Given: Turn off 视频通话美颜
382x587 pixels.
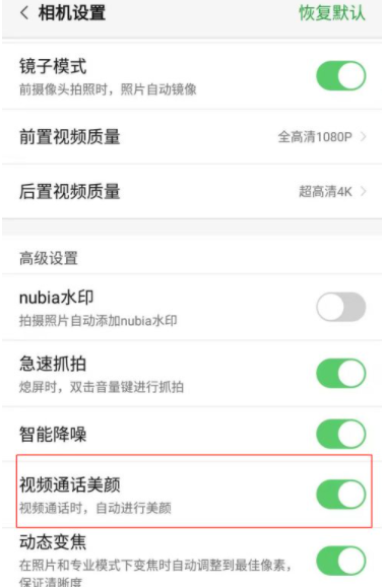Looking at the screenshot, I should pyautogui.click(x=341, y=495).
